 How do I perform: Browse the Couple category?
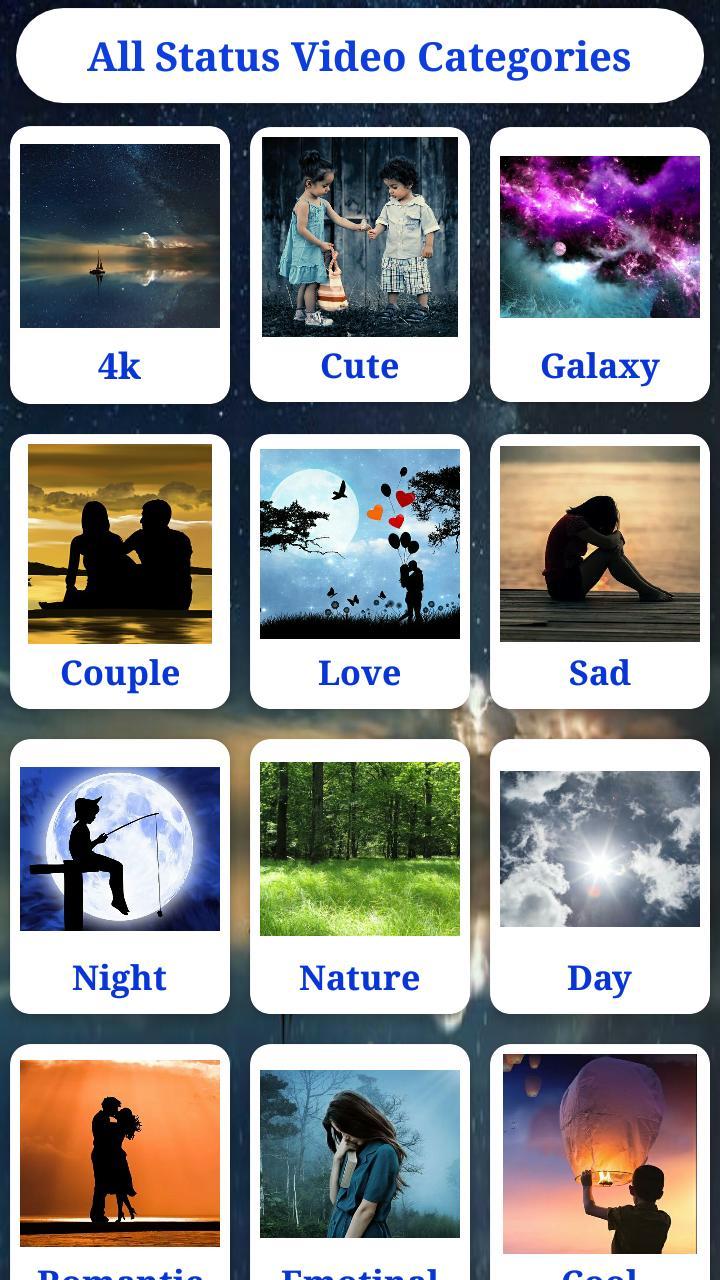(120, 570)
